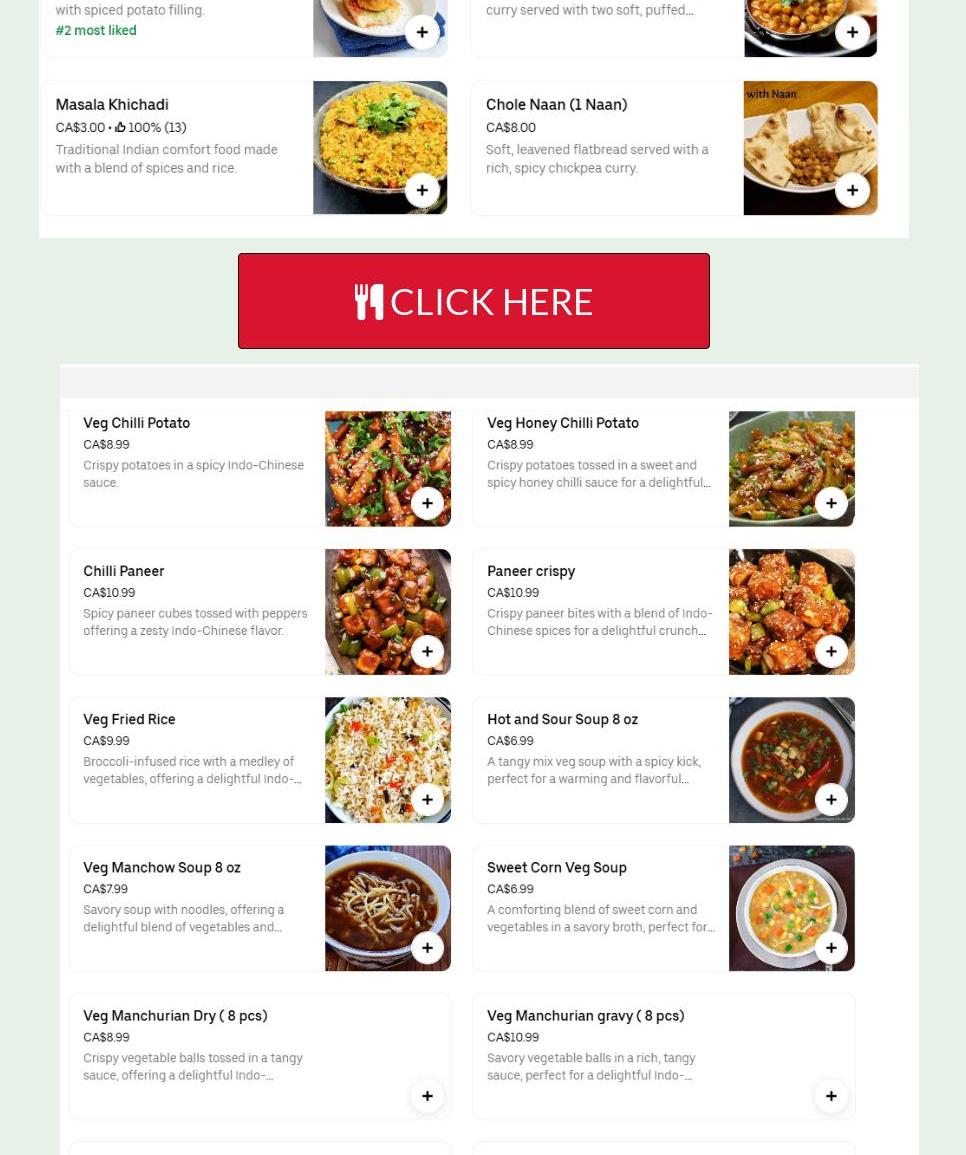Click the Chole Naan price CA$8.00
Screen dimensions: 966x1155
510,127
